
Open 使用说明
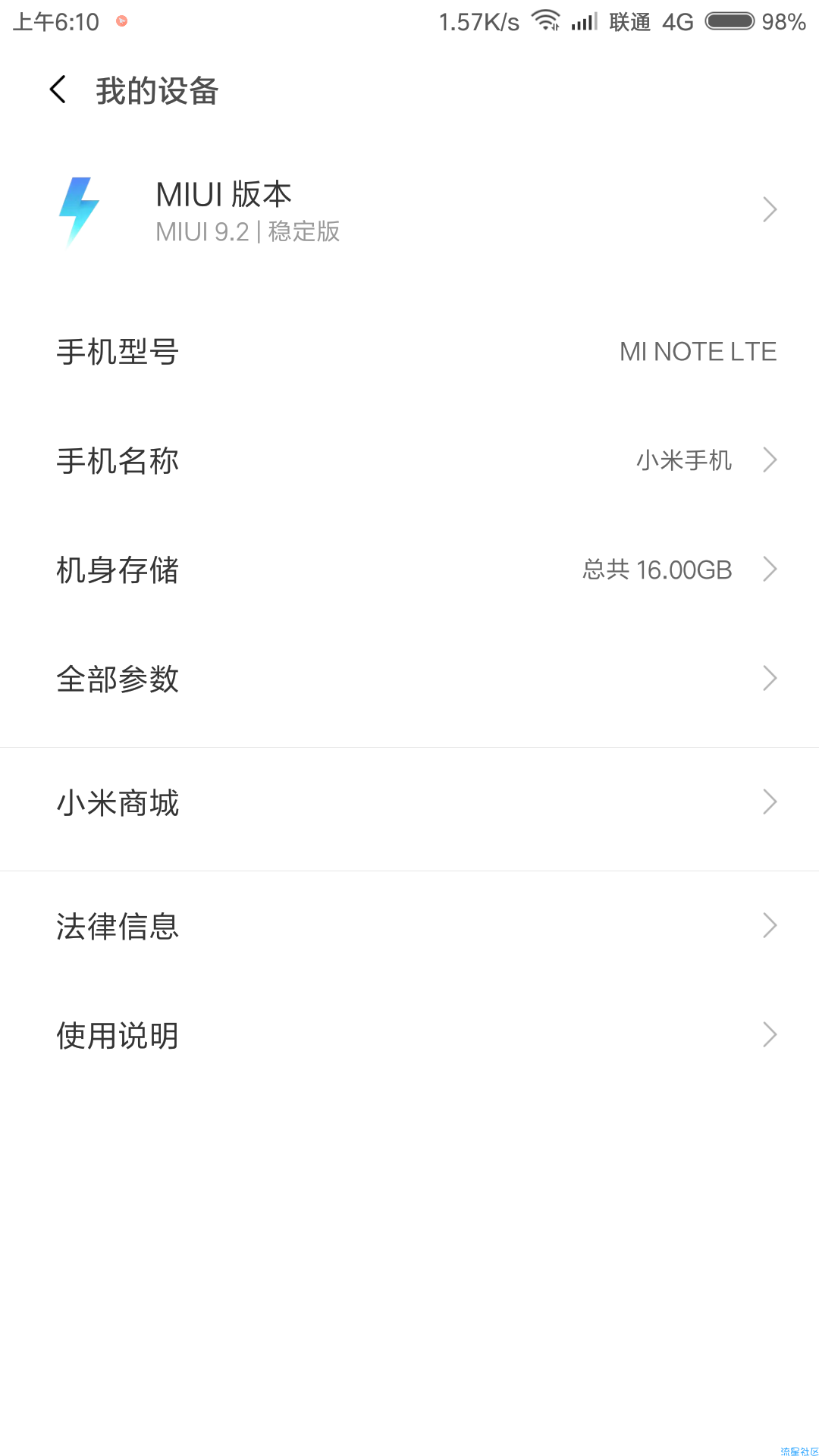coord(409,1035)
